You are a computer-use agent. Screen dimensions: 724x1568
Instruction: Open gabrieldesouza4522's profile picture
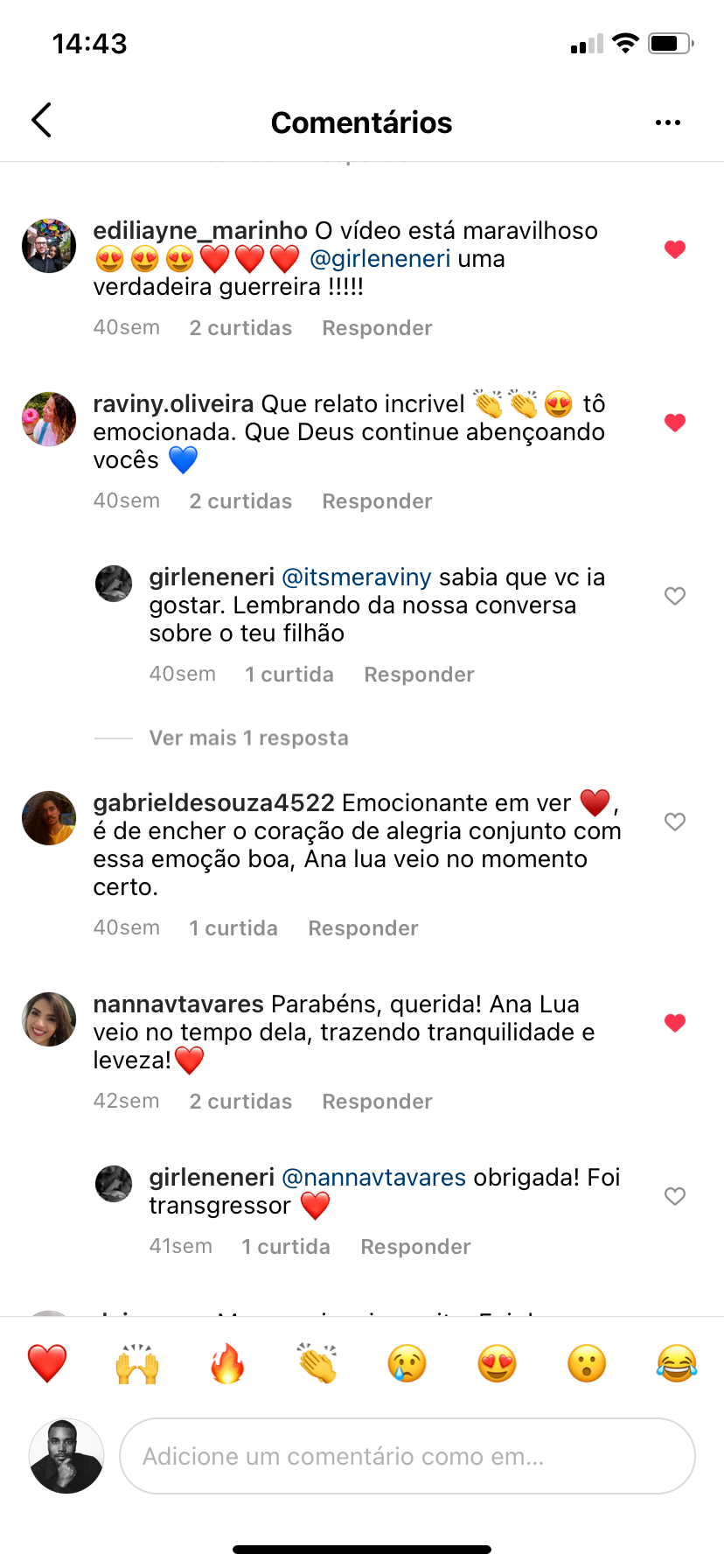point(49,818)
